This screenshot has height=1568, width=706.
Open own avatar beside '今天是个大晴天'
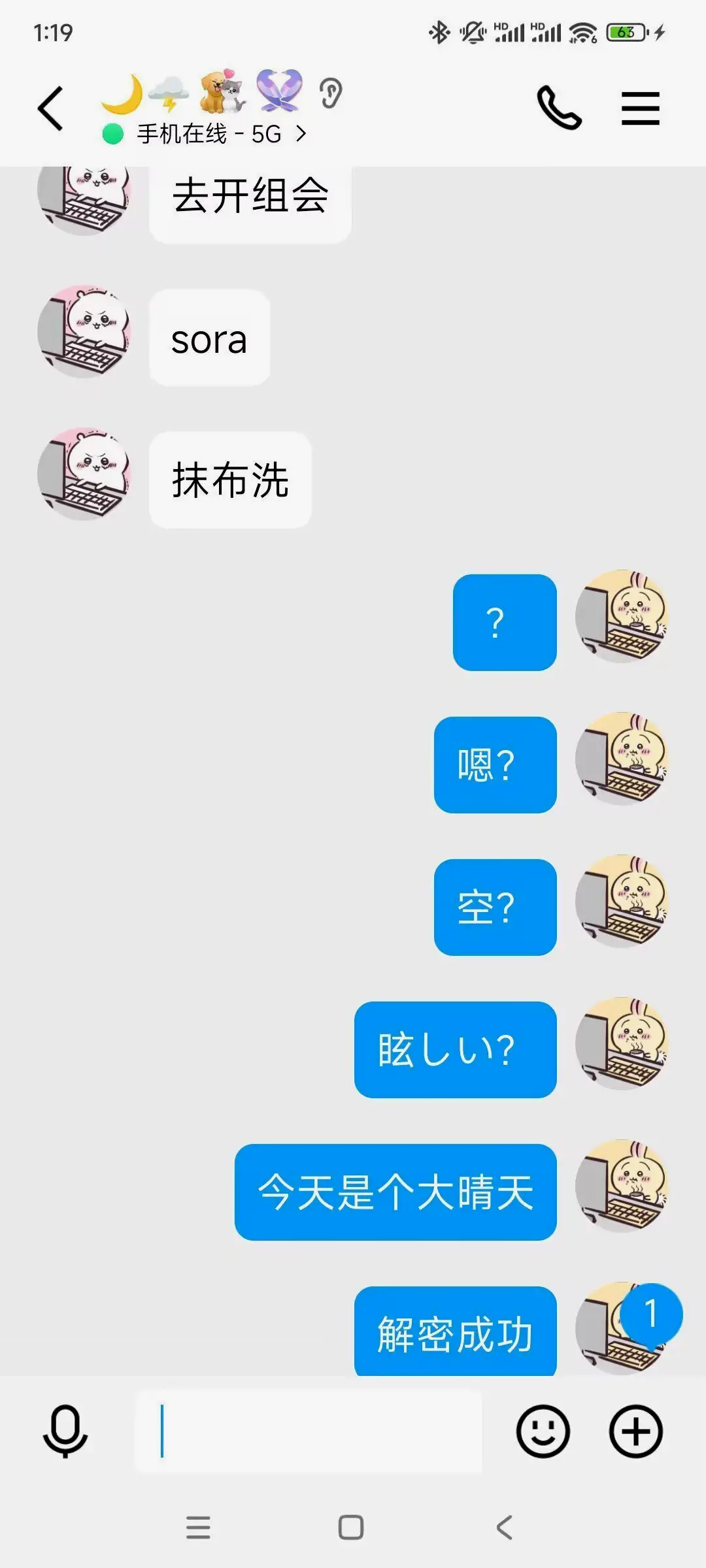tap(621, 1186)
